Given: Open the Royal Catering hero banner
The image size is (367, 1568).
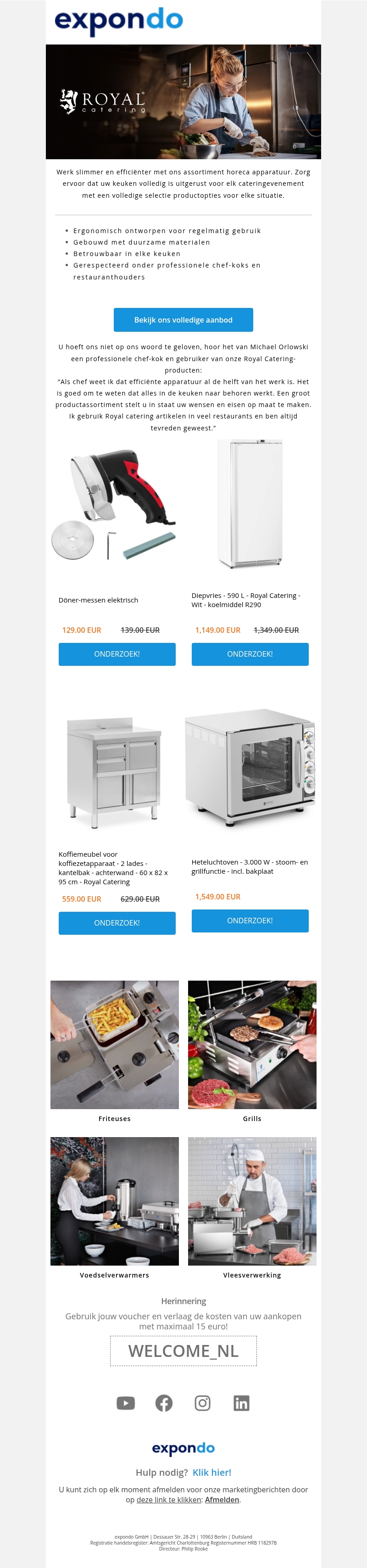Looking at the screenshot, I should click(x=183, y=102).
